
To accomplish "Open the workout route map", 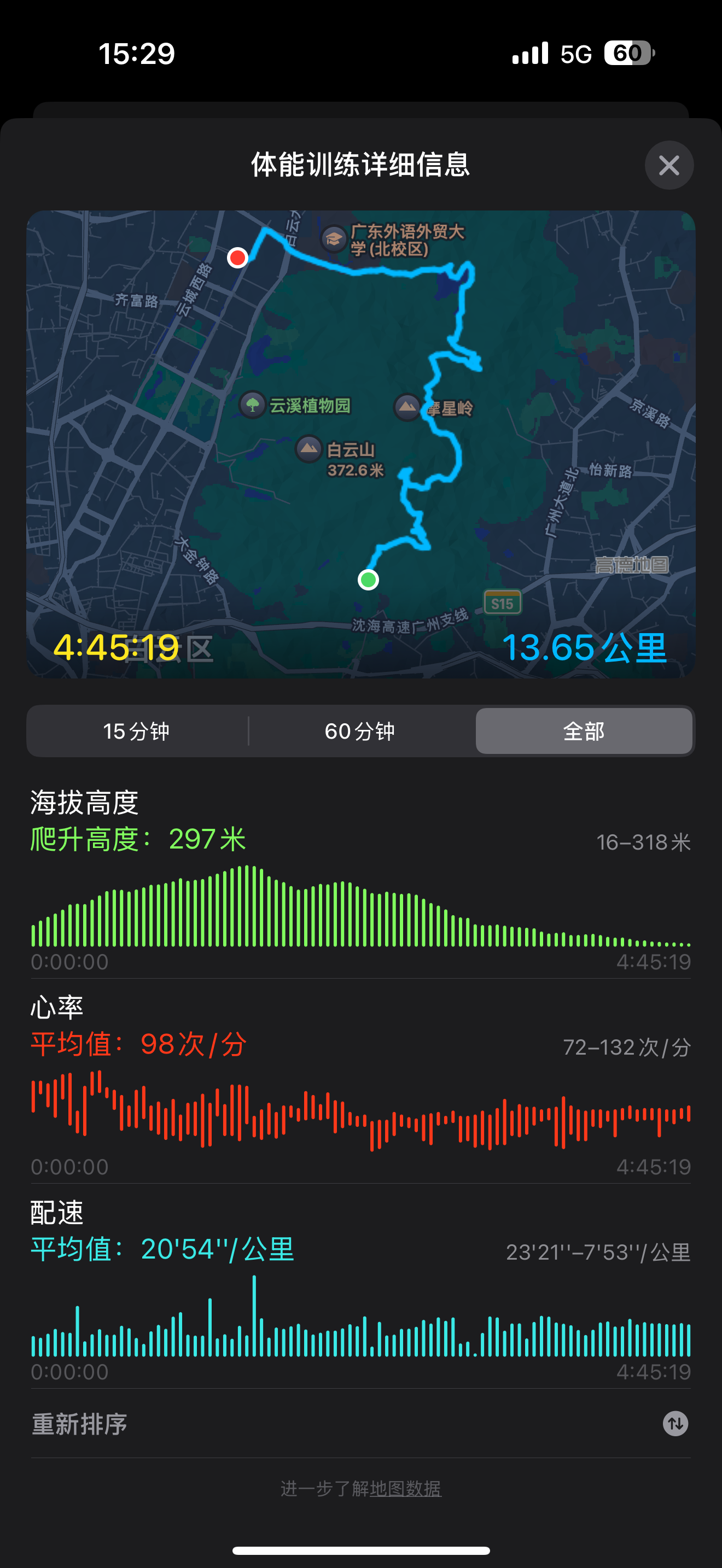I will click(x=361, y=444).
